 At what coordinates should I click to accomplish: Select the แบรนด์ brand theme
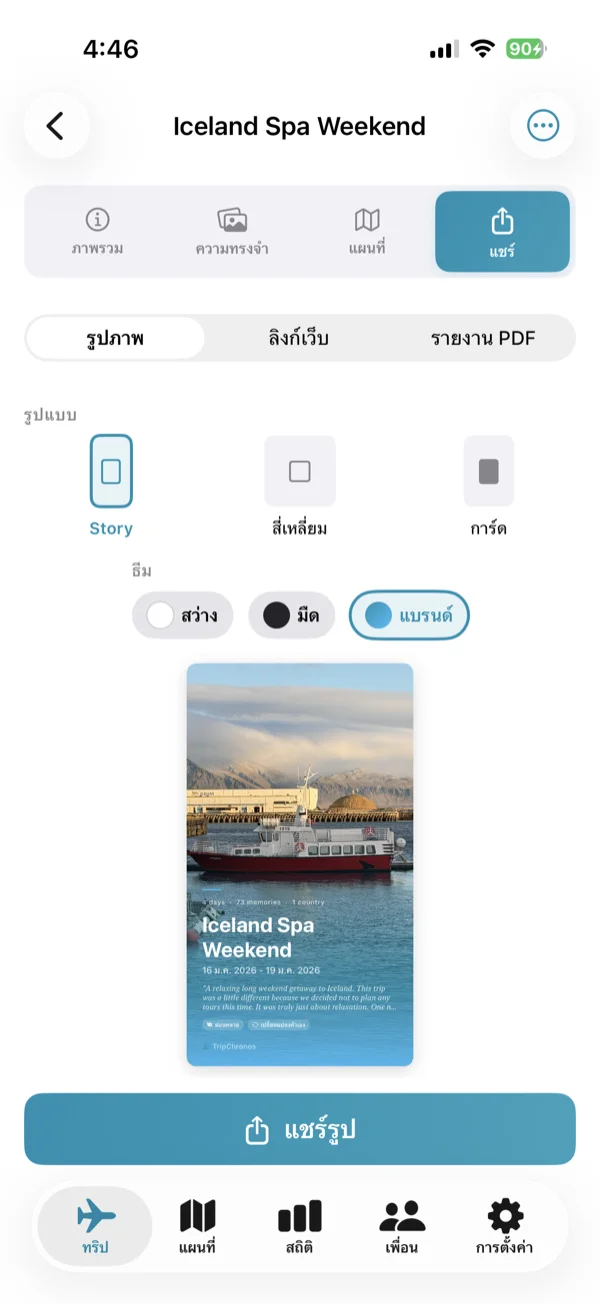click(x=409, y=616)
